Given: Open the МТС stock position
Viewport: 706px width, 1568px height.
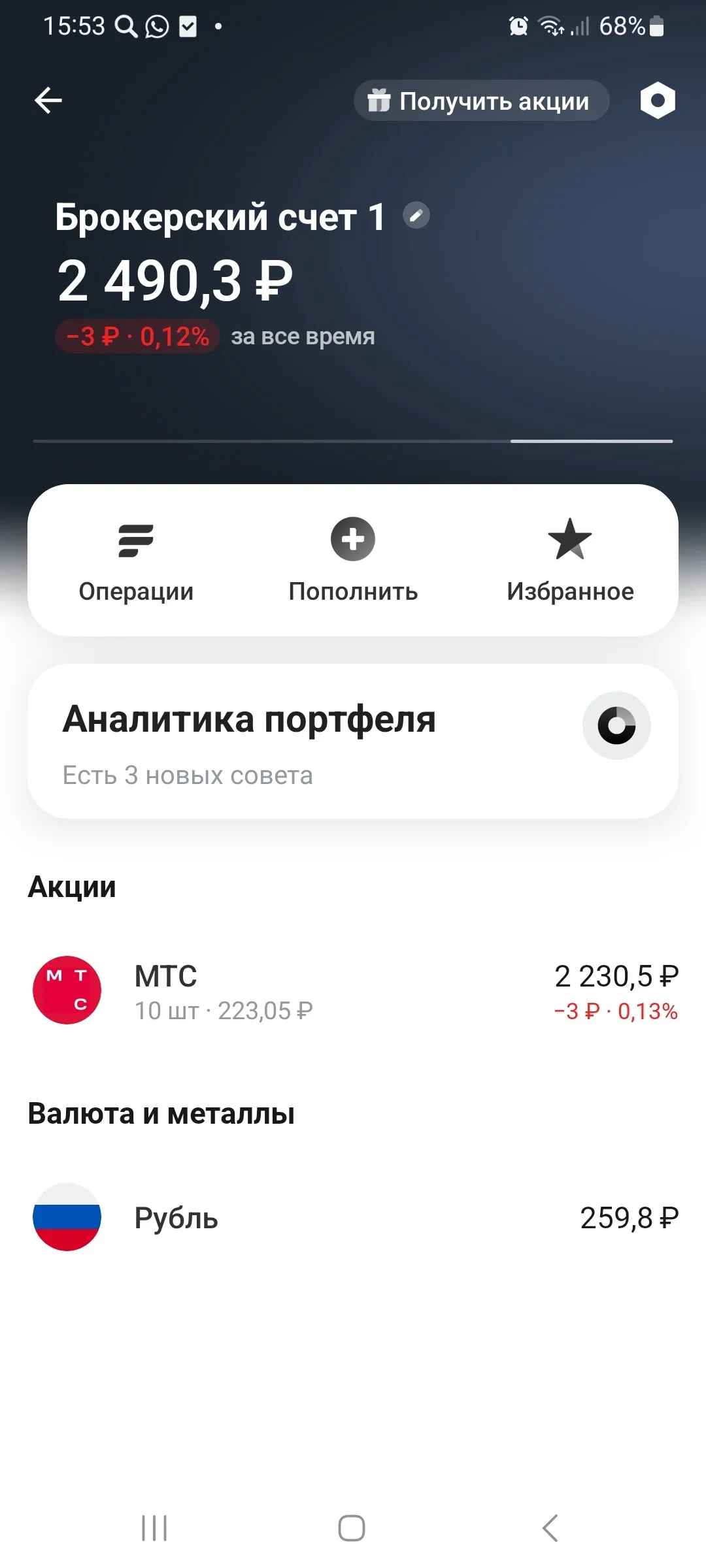Looking at the screenshot, I should (353, 990).
